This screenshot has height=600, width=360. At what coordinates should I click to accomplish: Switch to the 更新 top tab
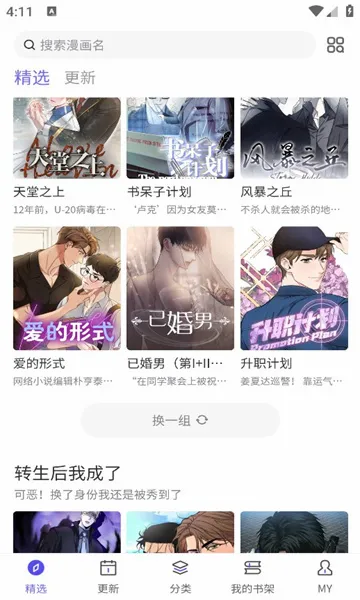80,78
